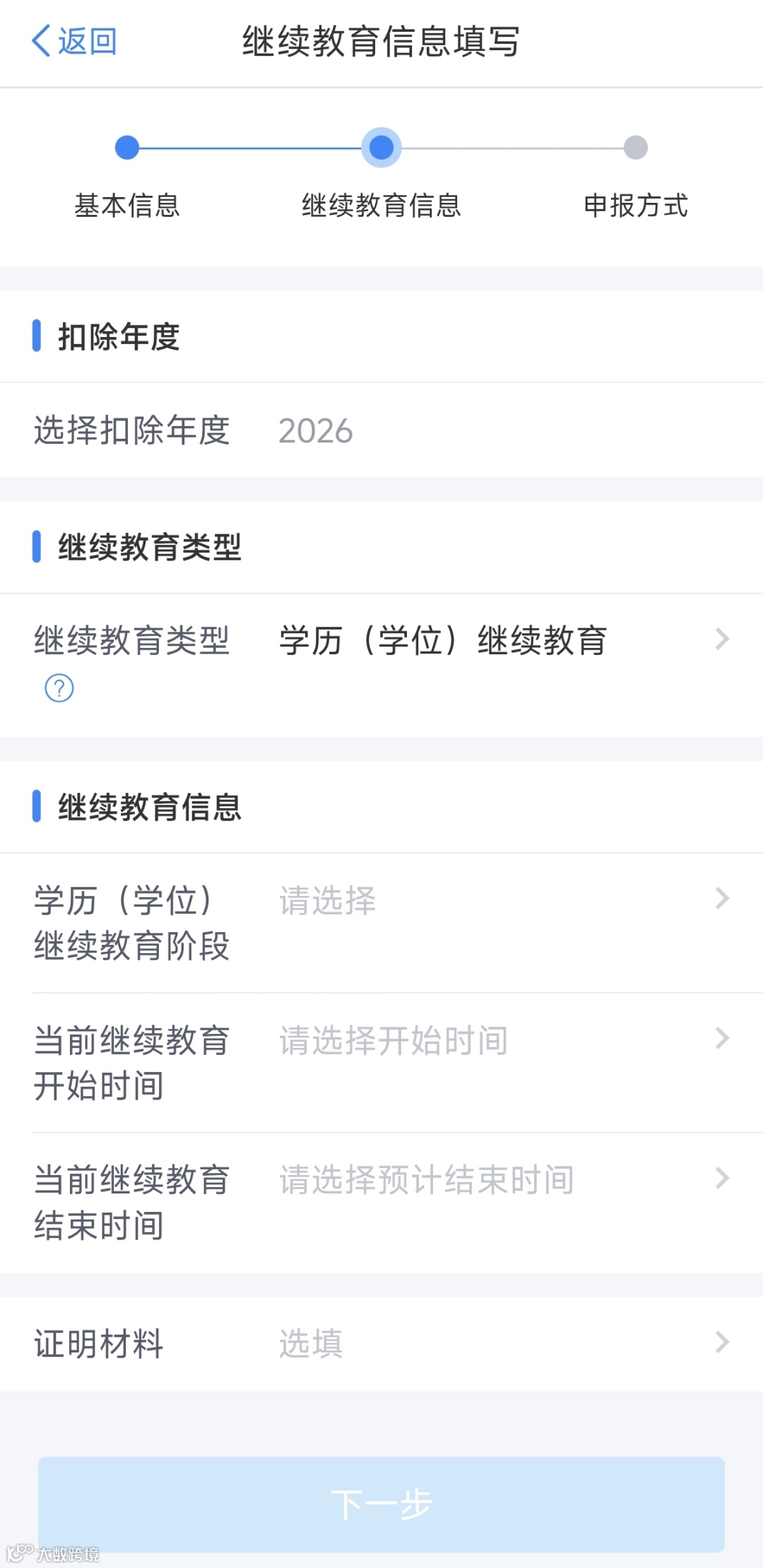The image size is (763, 1568).
Task: Open the 学历（学位）继续教育阶段 请选择 selector
Action: tap(328, 901)
